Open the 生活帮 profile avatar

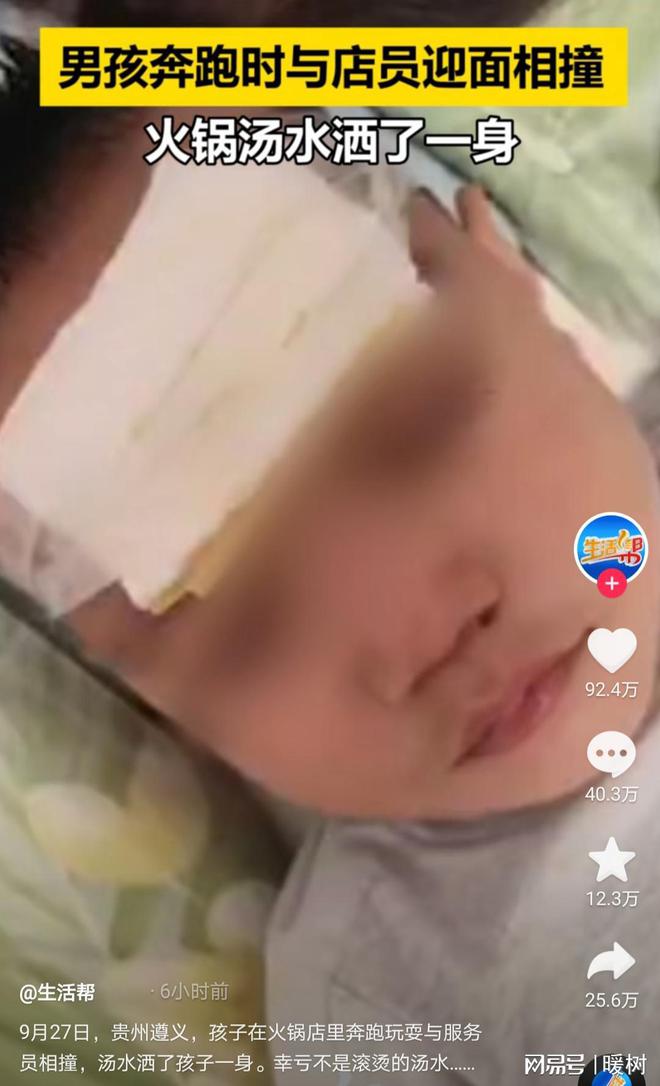click(610, 548)
